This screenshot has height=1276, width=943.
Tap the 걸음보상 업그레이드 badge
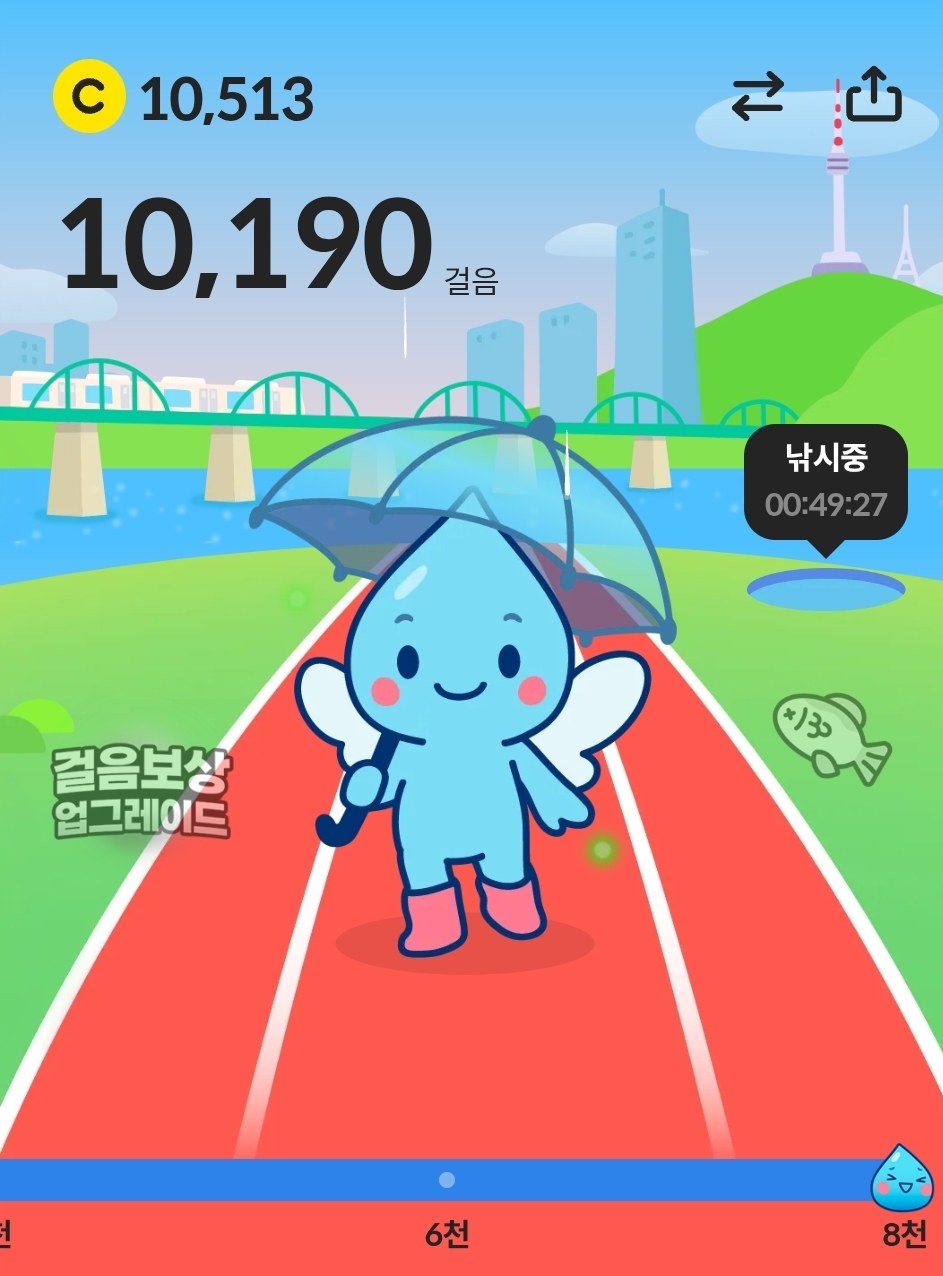pyautogui.click(x=142, y=793)
